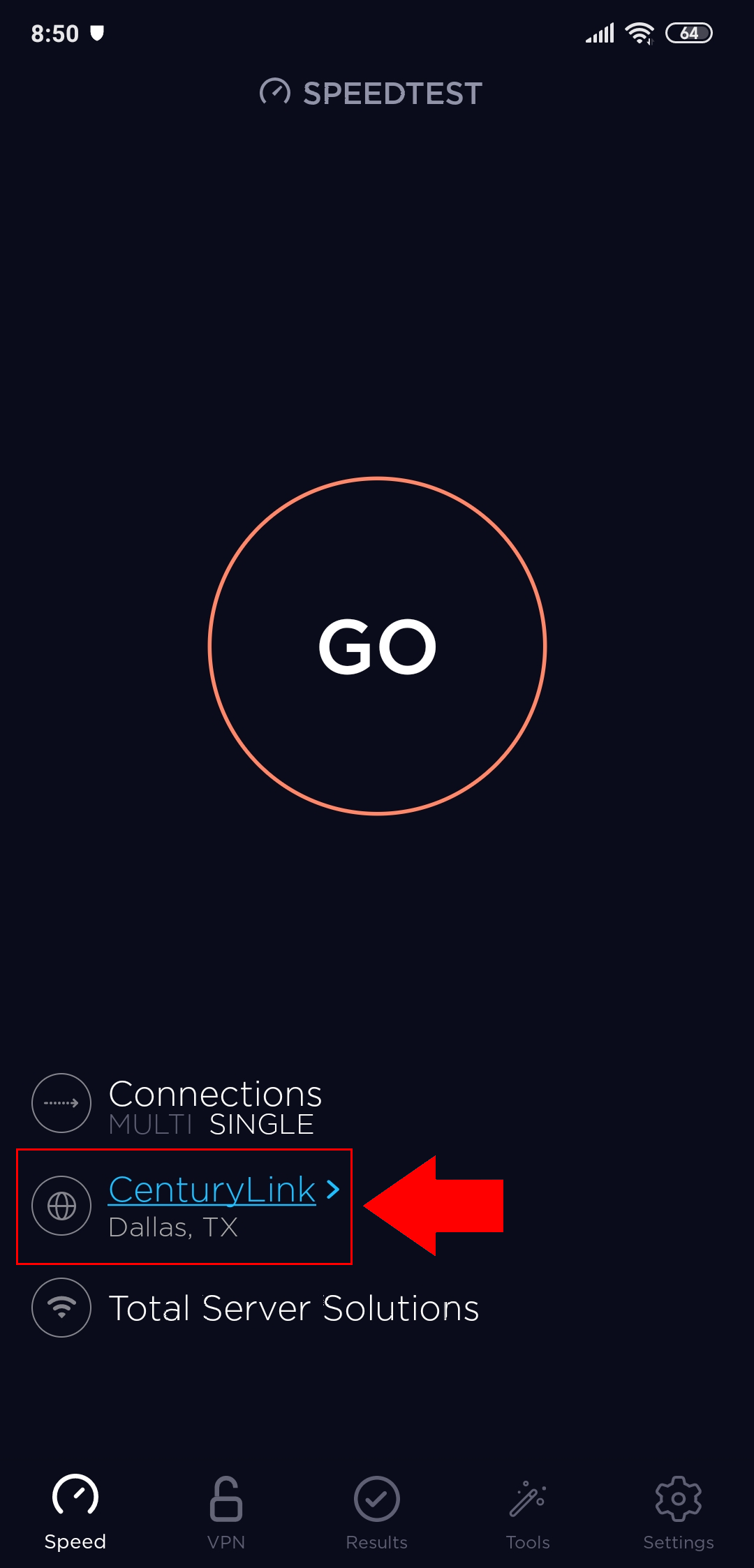Select the Speed tab
The image size is (754, 1568).
click(75, 1511)
